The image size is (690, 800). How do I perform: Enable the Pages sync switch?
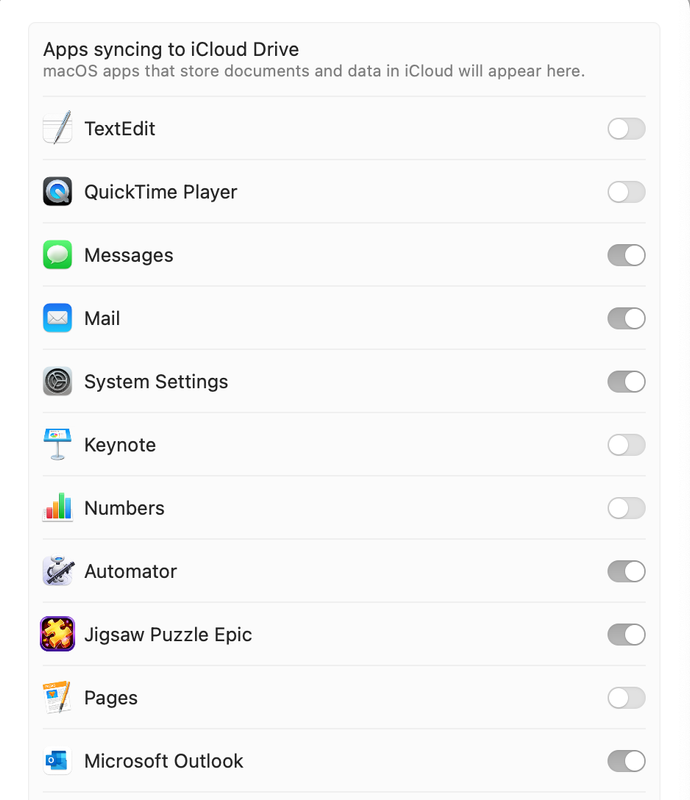click(626, 698)
